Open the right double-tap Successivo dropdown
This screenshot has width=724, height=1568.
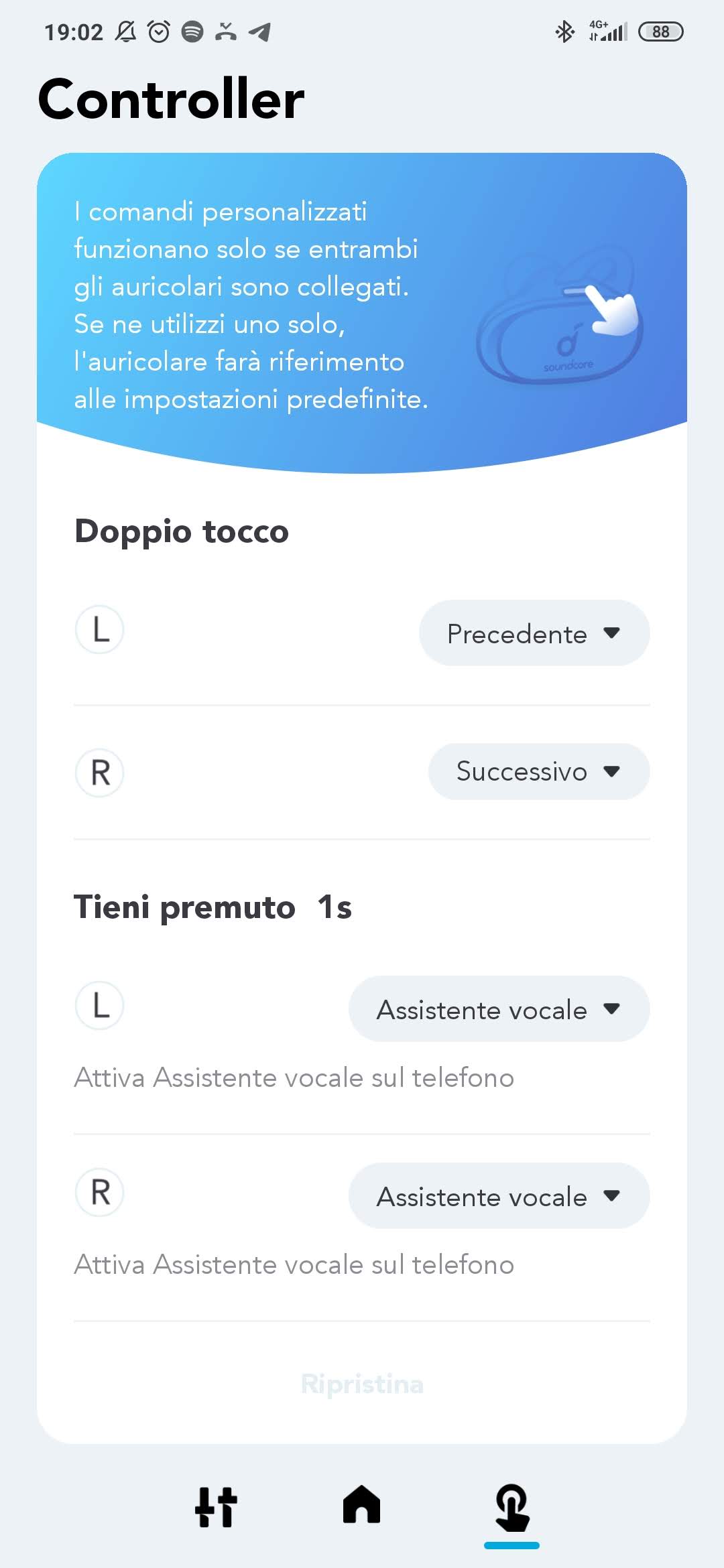[538, 771]
